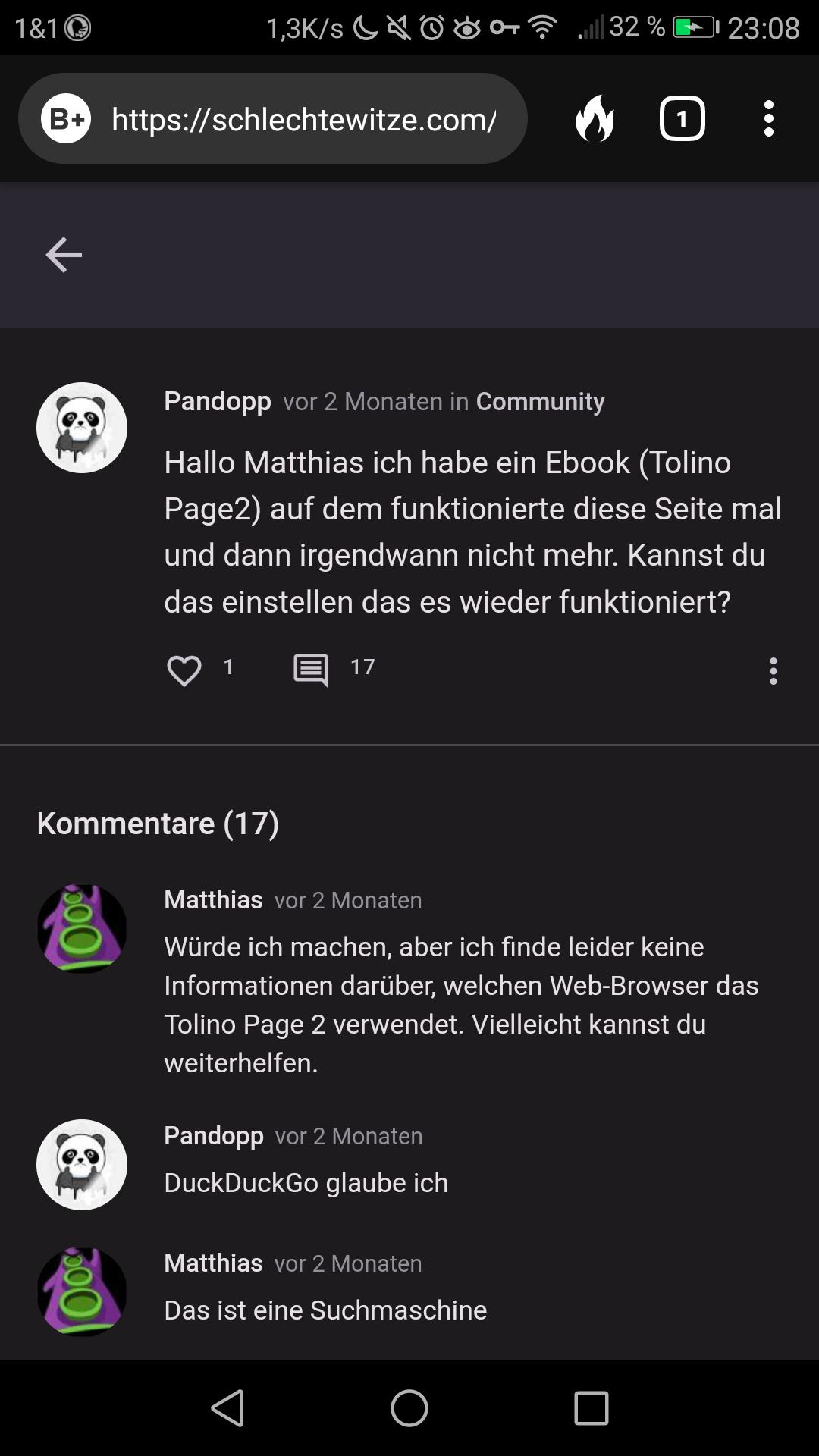Open the browser overflow menu
This screenshot has height=1456, width=819.
tap(769, 119)
